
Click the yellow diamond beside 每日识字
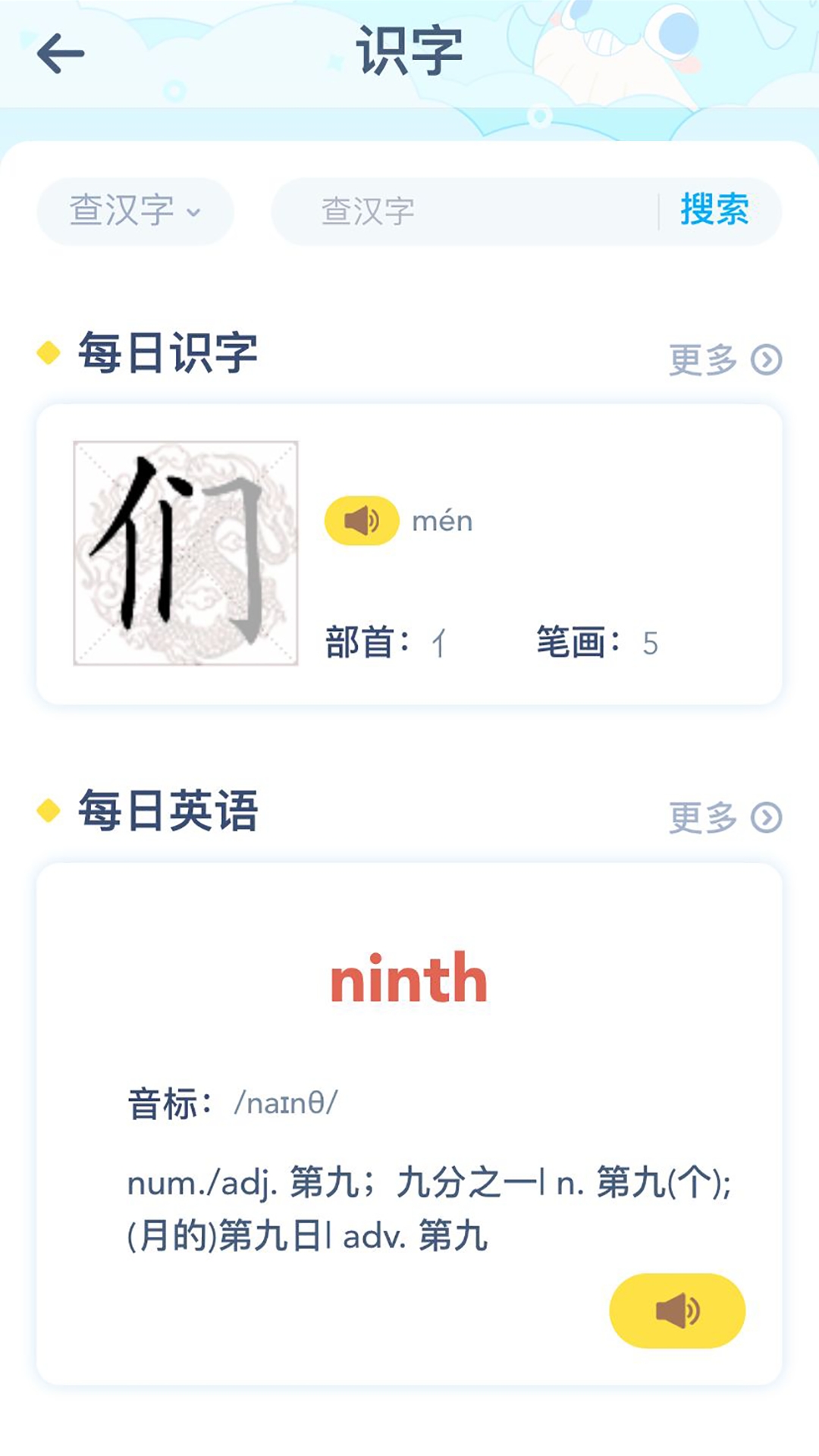(x=47, y=350)
